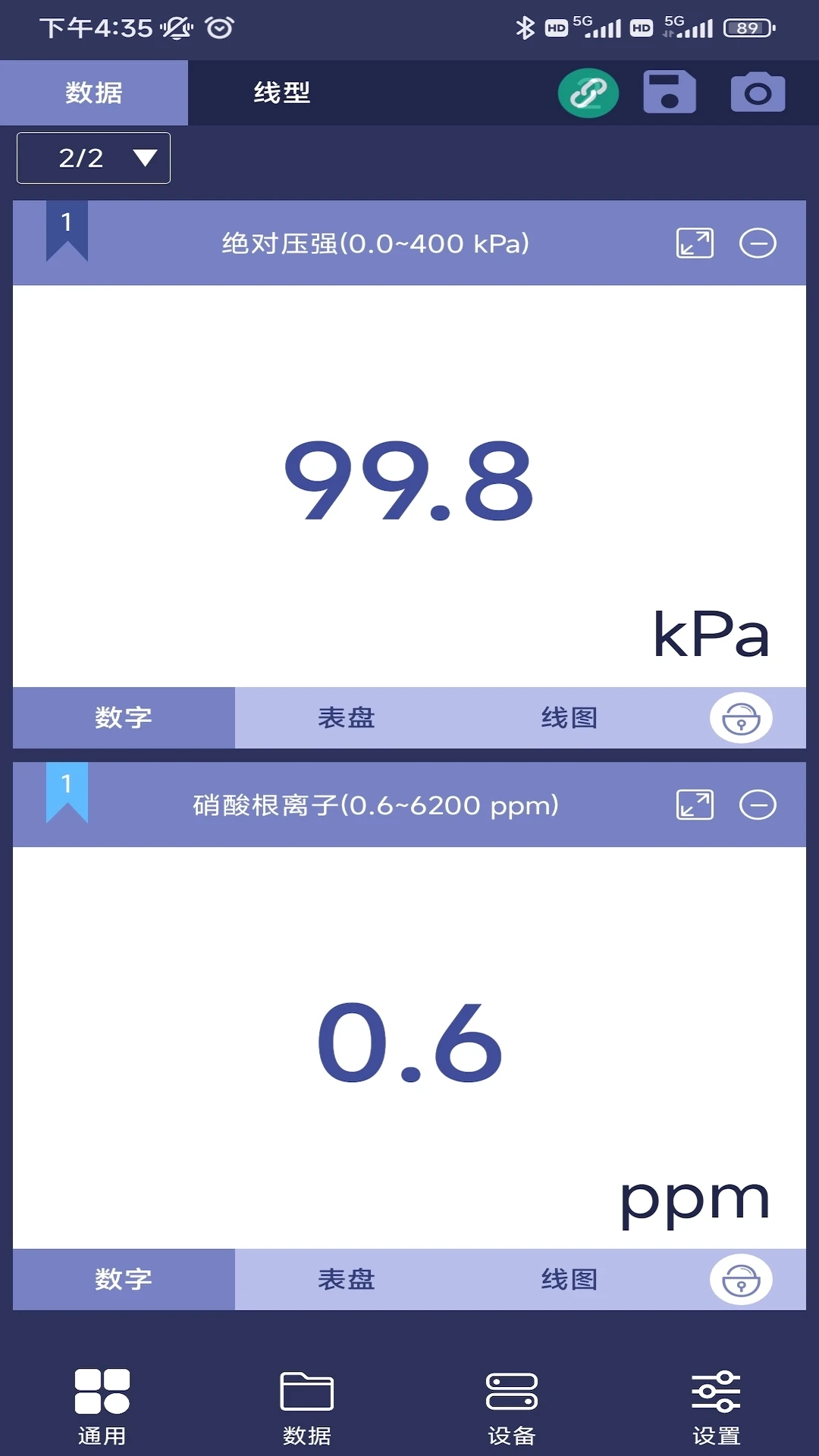Viewport: 819px width, 1456px height.
Task: Show 硝酸根离子 as 线图
Action: (x=570, y=1279)
